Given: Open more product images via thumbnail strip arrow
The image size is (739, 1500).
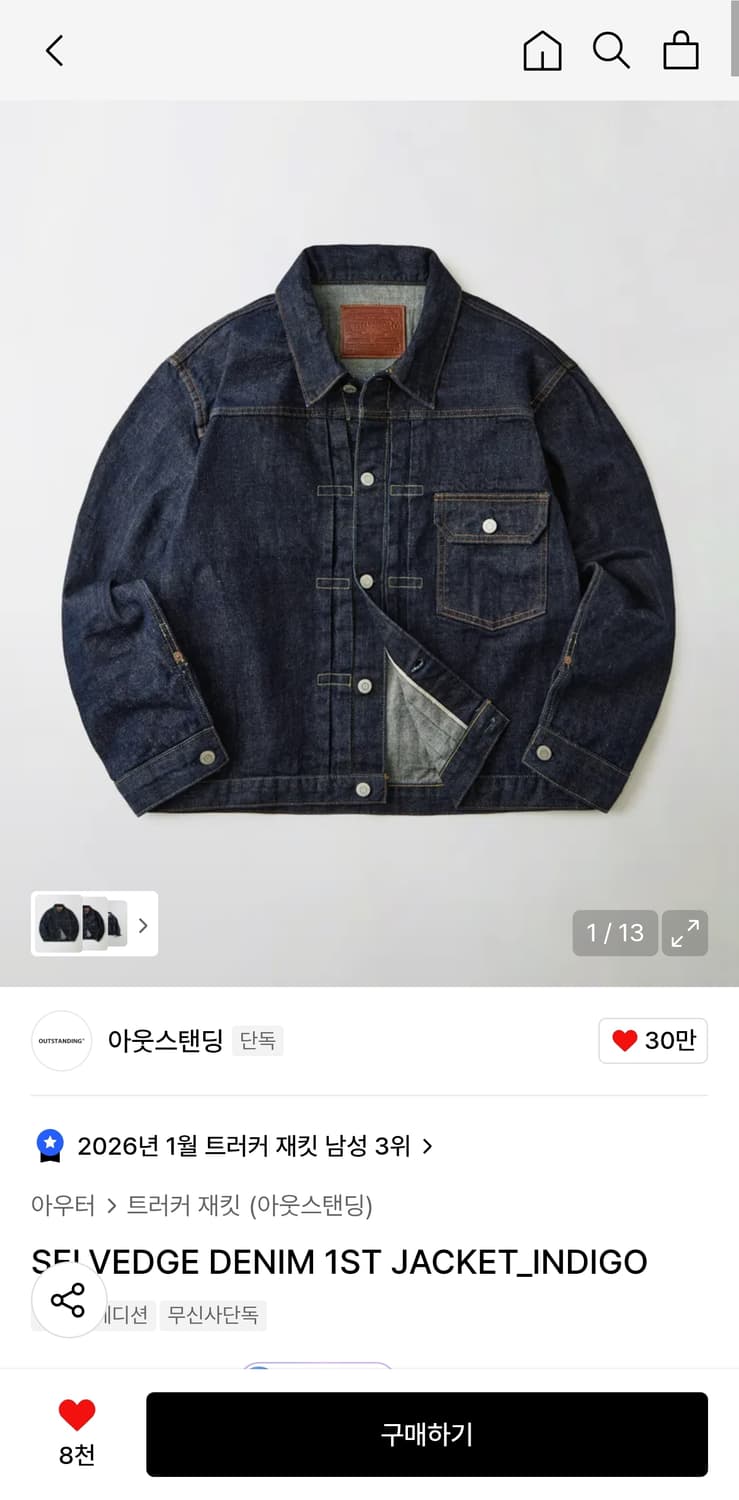Looking at the screenshot, I should point(143,925).
